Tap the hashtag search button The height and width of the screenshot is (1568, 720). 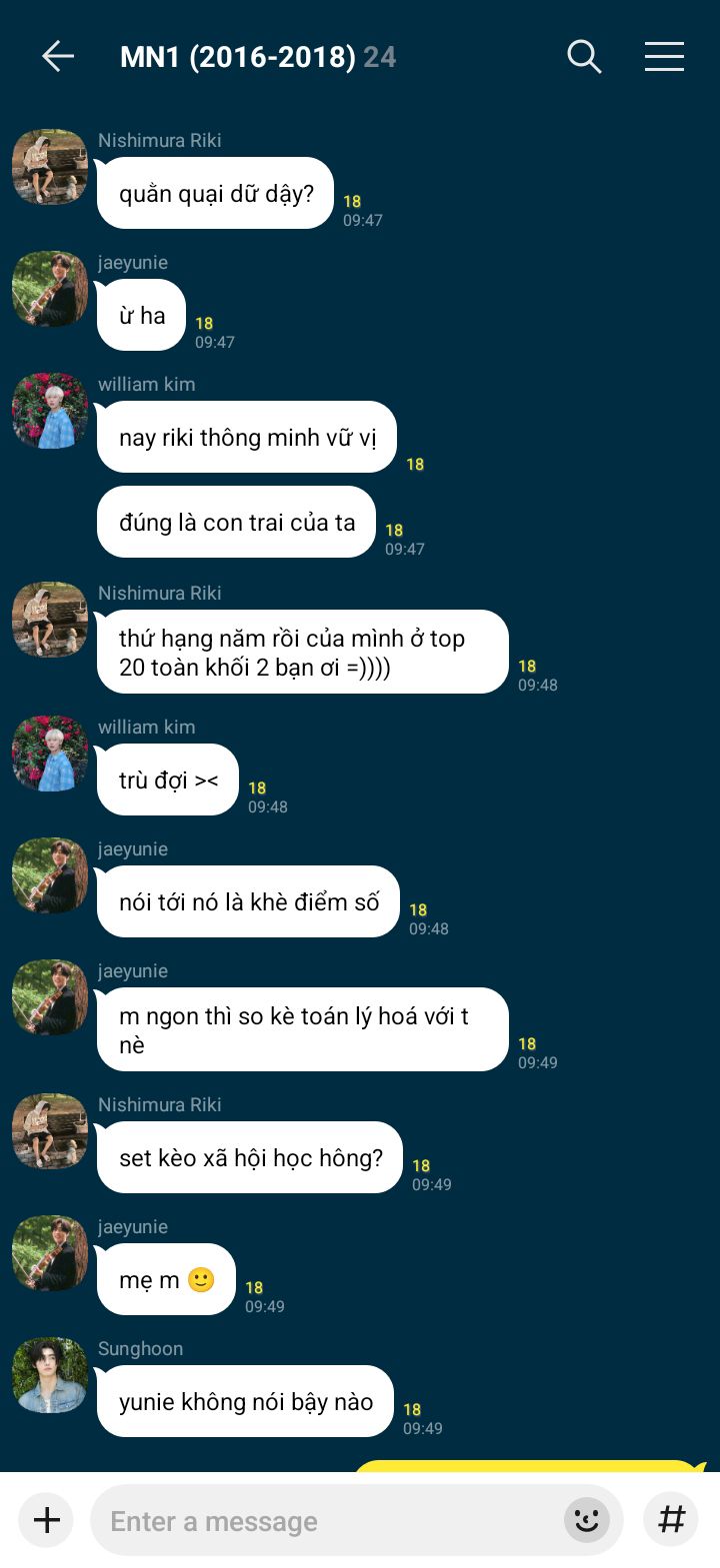(x=671, y=1520)
